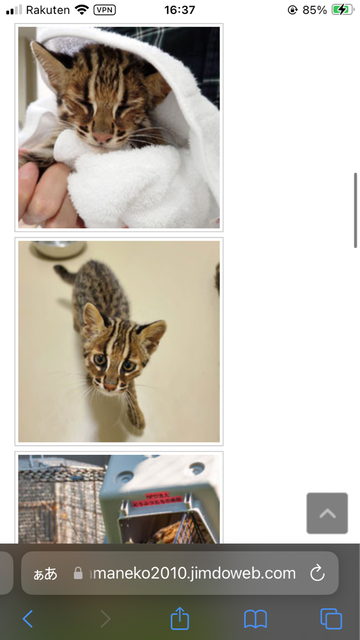Go back to the previous page in Safari

point(28,619)
